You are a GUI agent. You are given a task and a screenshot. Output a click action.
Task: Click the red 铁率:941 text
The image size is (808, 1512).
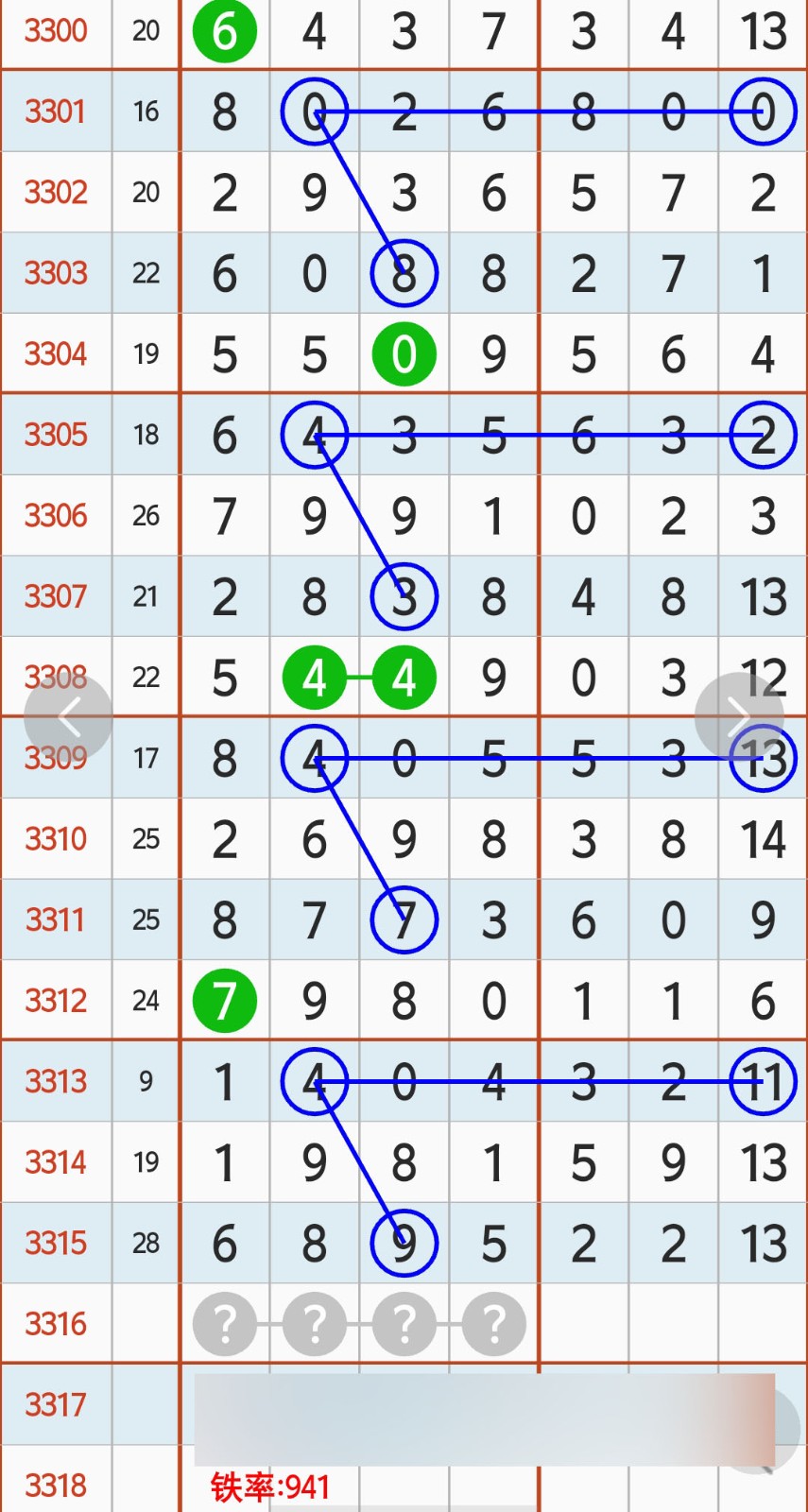pyautogui.click(x=271, y=1486)
